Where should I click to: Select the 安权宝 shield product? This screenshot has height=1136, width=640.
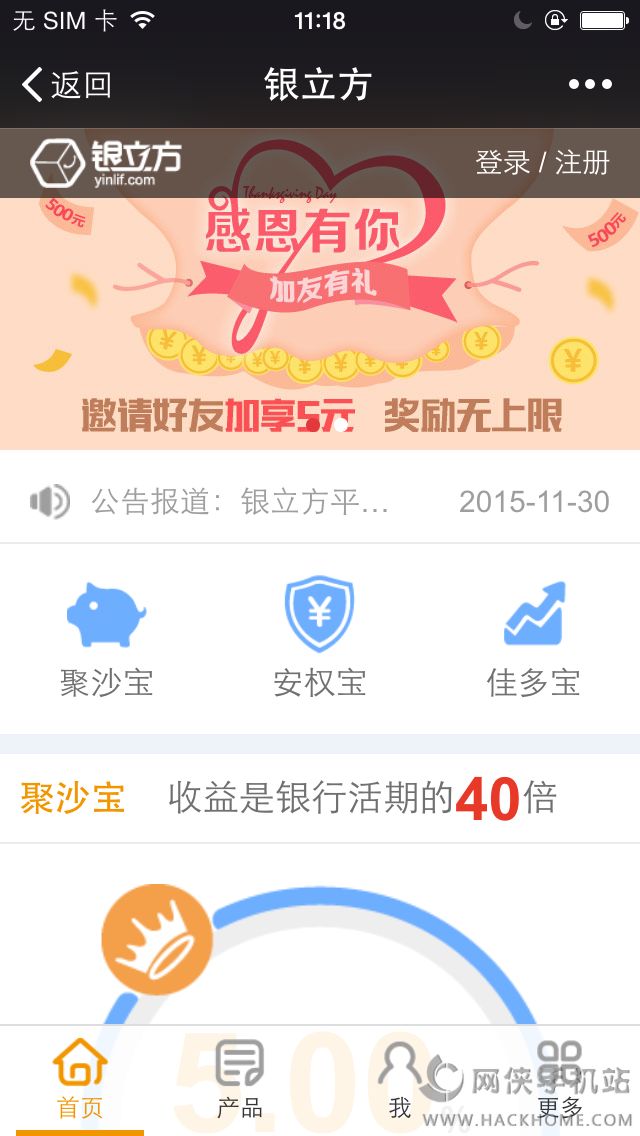click(320, 640)
